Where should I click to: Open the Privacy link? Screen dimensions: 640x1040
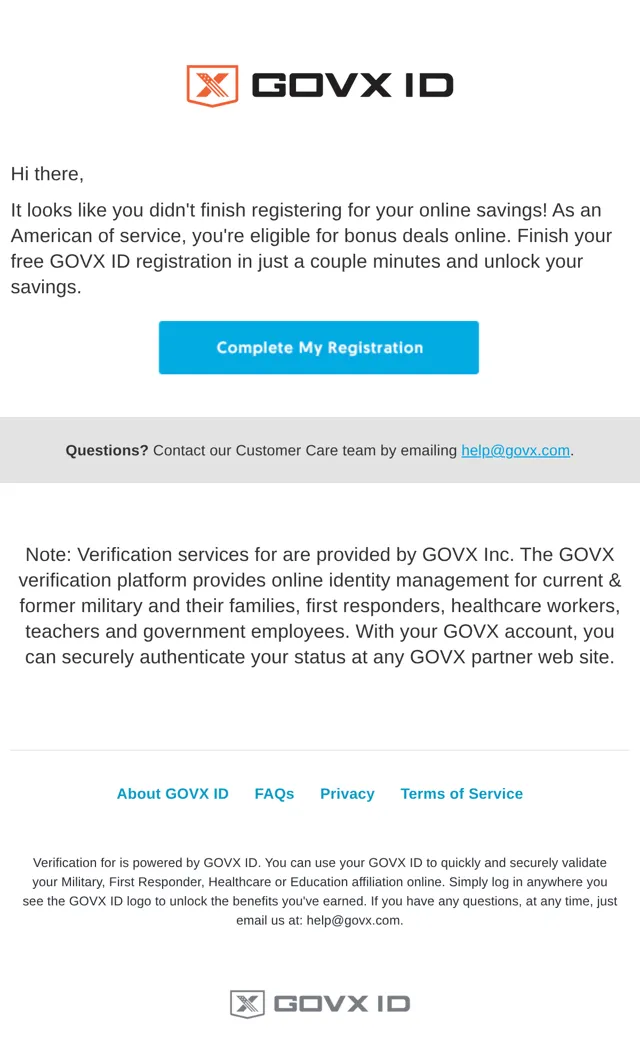(347, 794)
